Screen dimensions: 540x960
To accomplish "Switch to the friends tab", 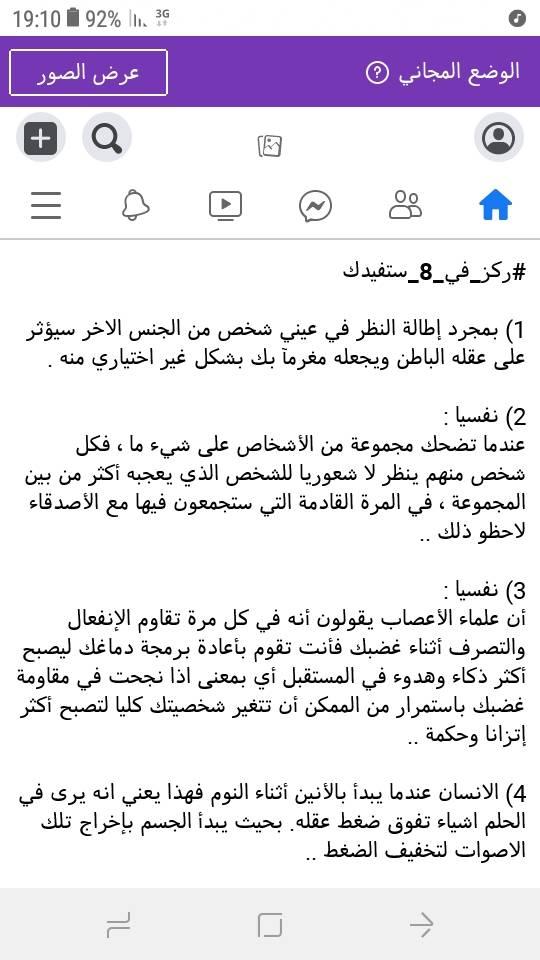I will [x=405, y=205].
